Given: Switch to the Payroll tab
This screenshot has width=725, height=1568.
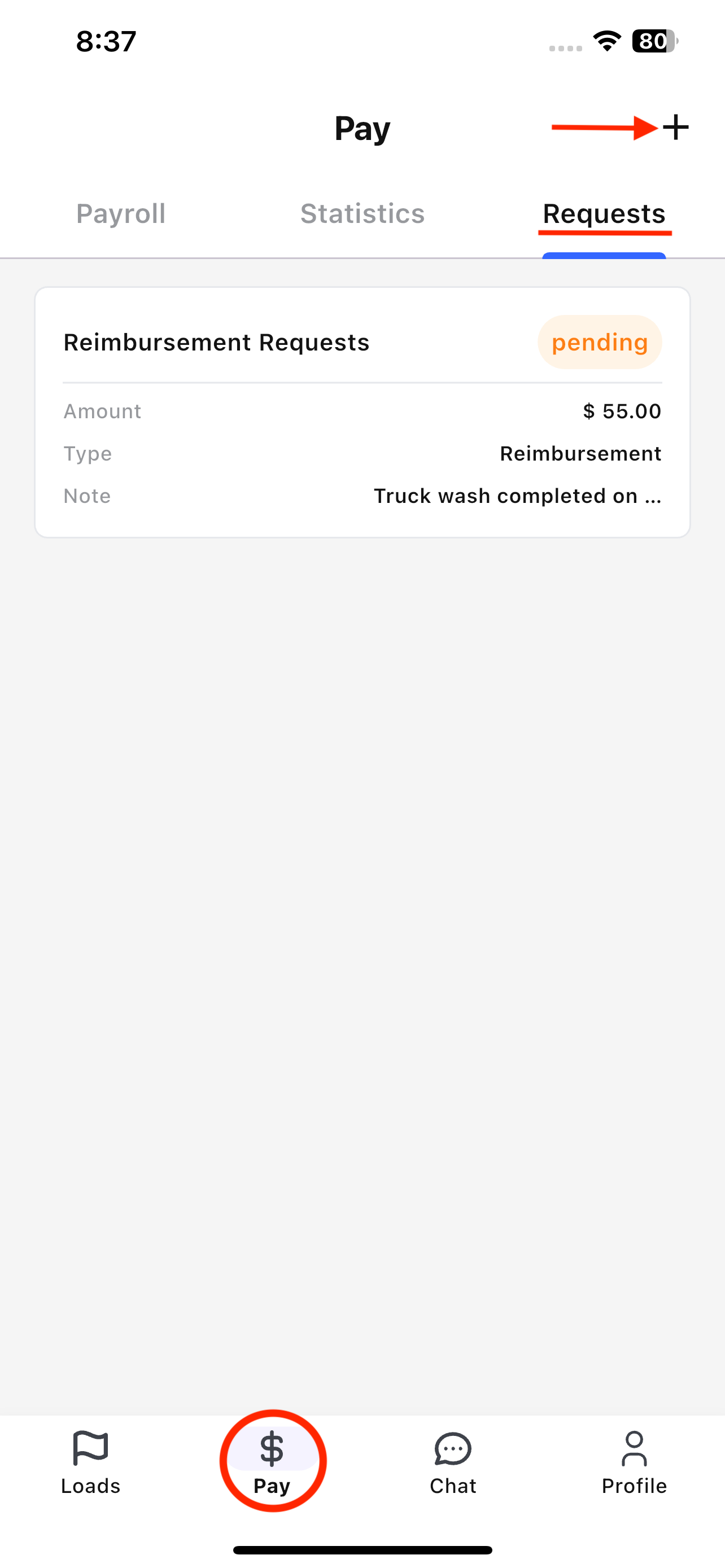Looking at the screenshot, I should point(120,214).
